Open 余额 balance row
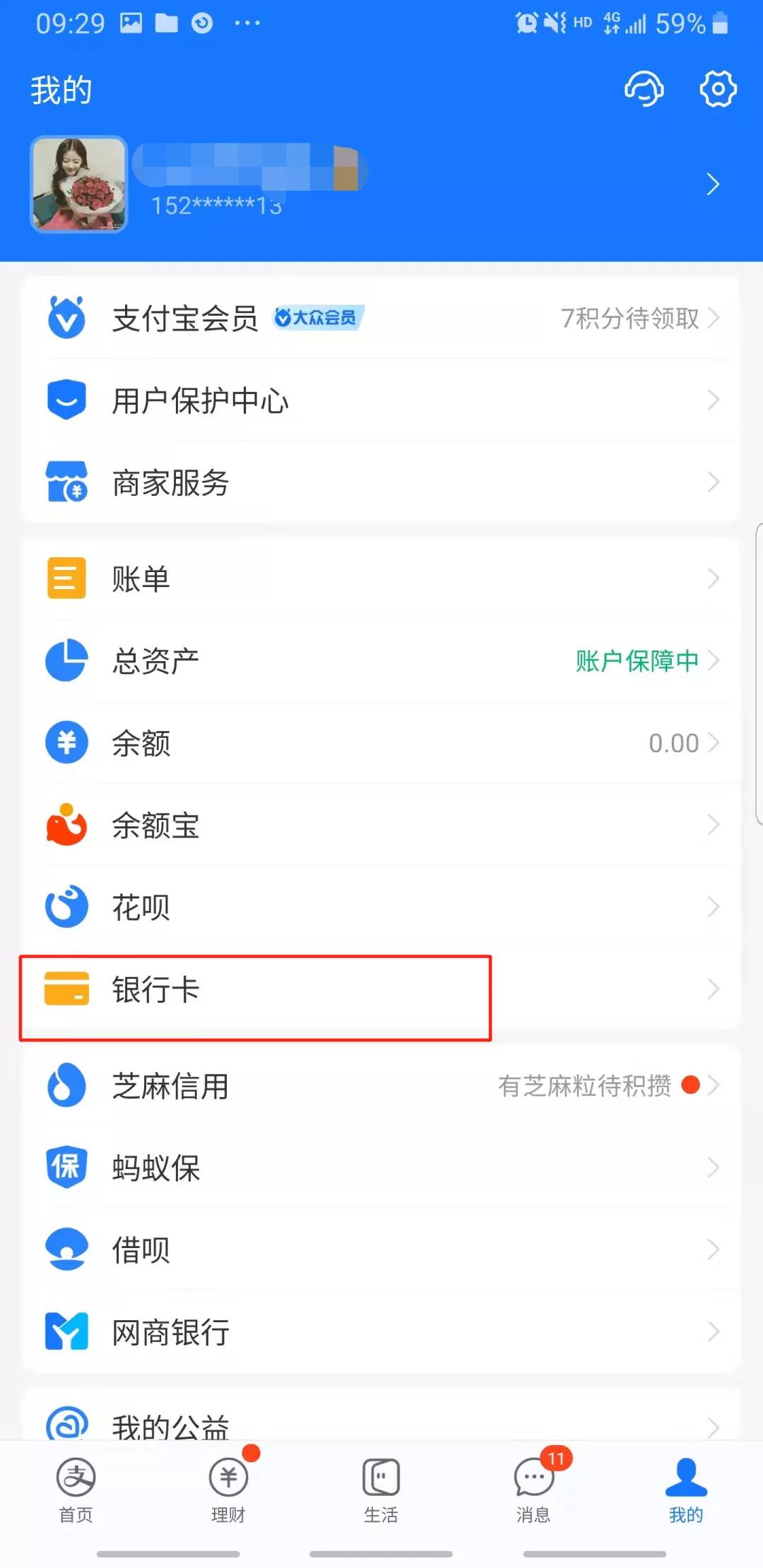763x1568 pixels. [381, 743]
